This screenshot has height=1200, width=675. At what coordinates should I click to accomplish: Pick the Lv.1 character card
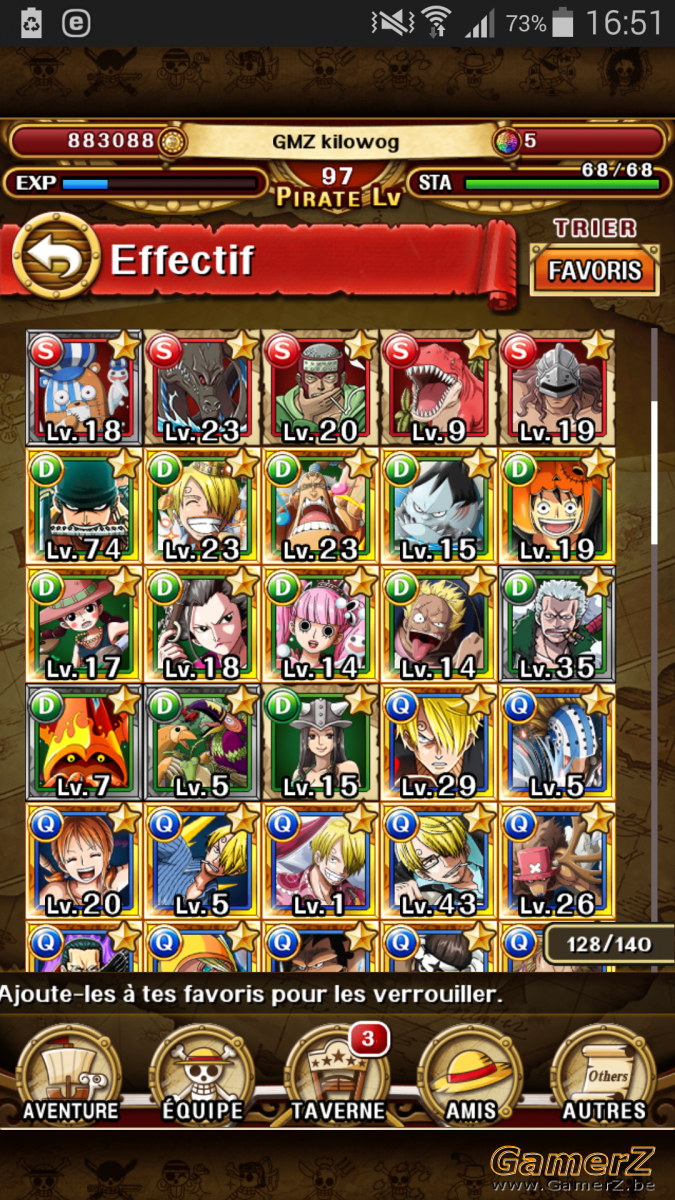point(320,862)
